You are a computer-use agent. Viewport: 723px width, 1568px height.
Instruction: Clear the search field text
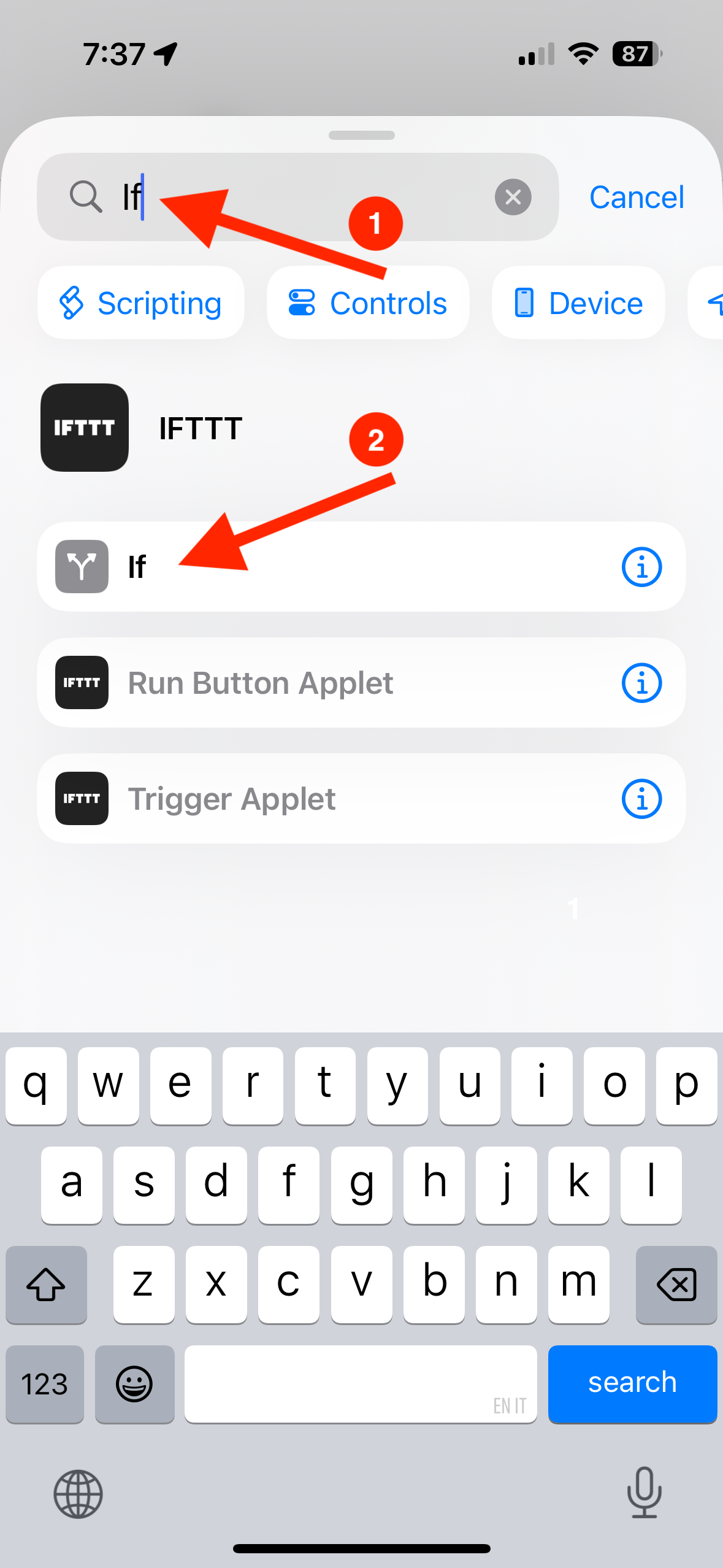point(513,197)
